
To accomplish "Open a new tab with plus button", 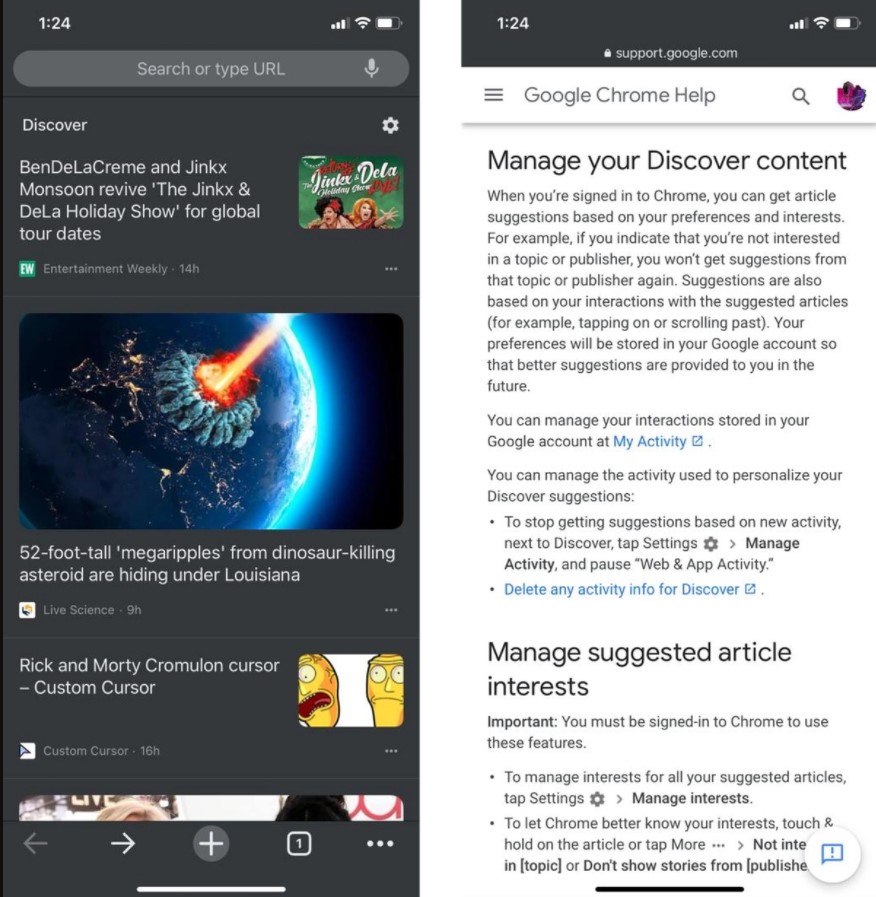I will click(x=211, y=844).
